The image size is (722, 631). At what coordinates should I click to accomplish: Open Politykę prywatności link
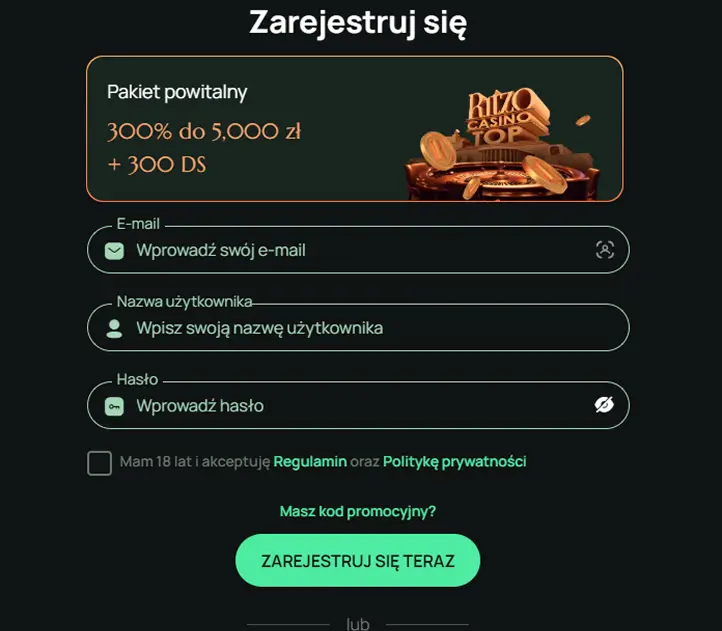[454, 462]
